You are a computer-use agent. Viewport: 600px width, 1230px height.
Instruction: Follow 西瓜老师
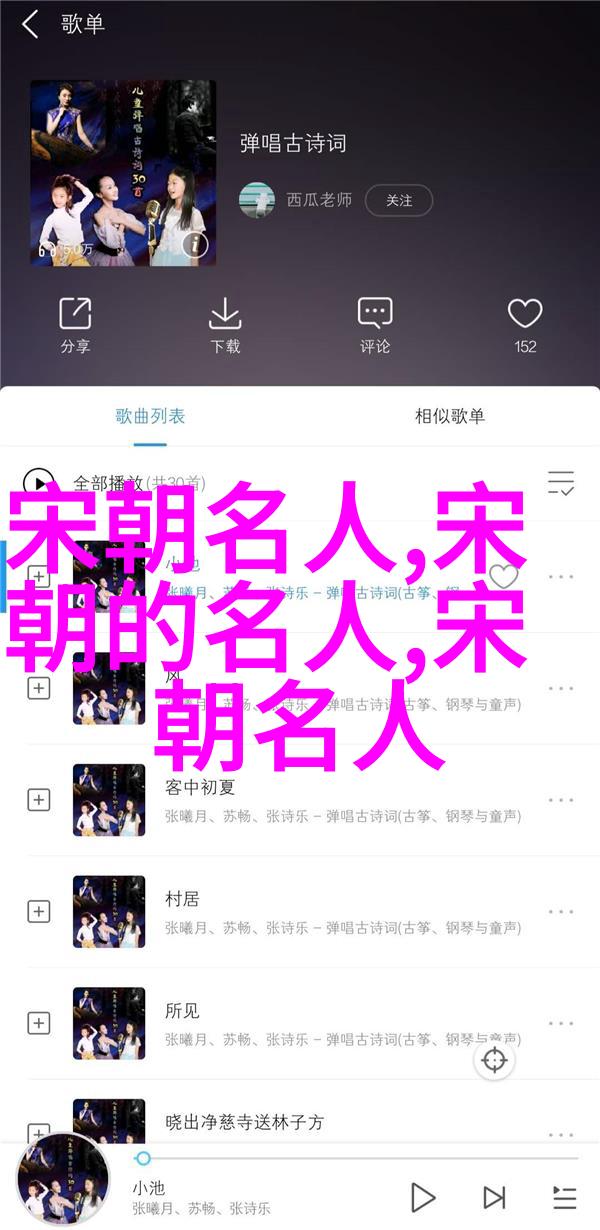(398, 200)
